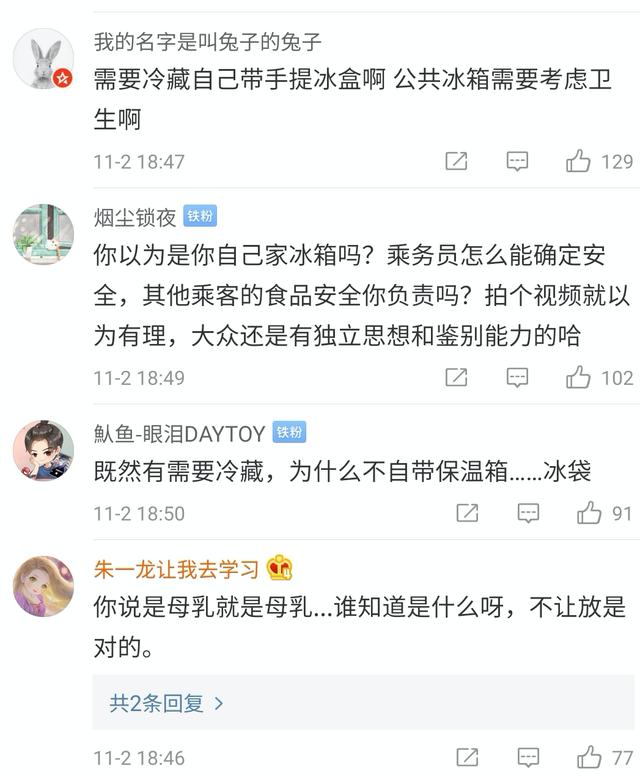Open the username 烟尘锁夜
640x774 pixels.
(x=135, y=217)
